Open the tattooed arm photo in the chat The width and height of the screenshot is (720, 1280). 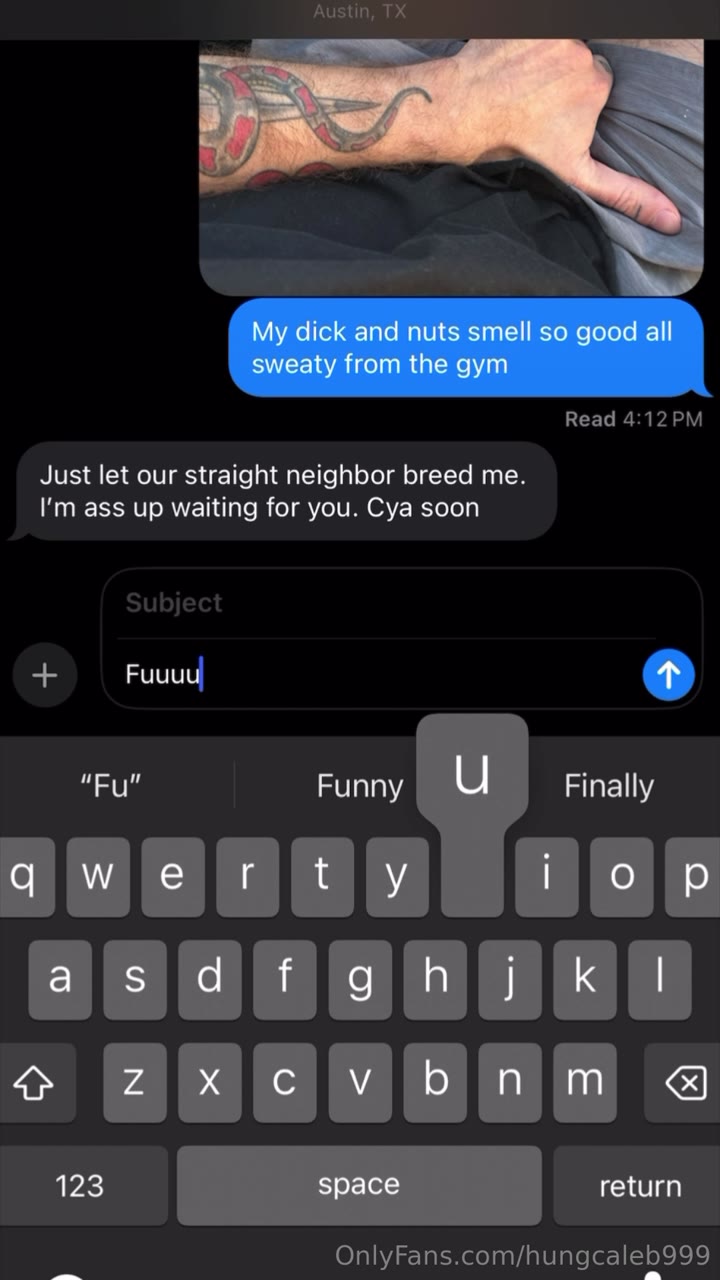pos(450,165)
